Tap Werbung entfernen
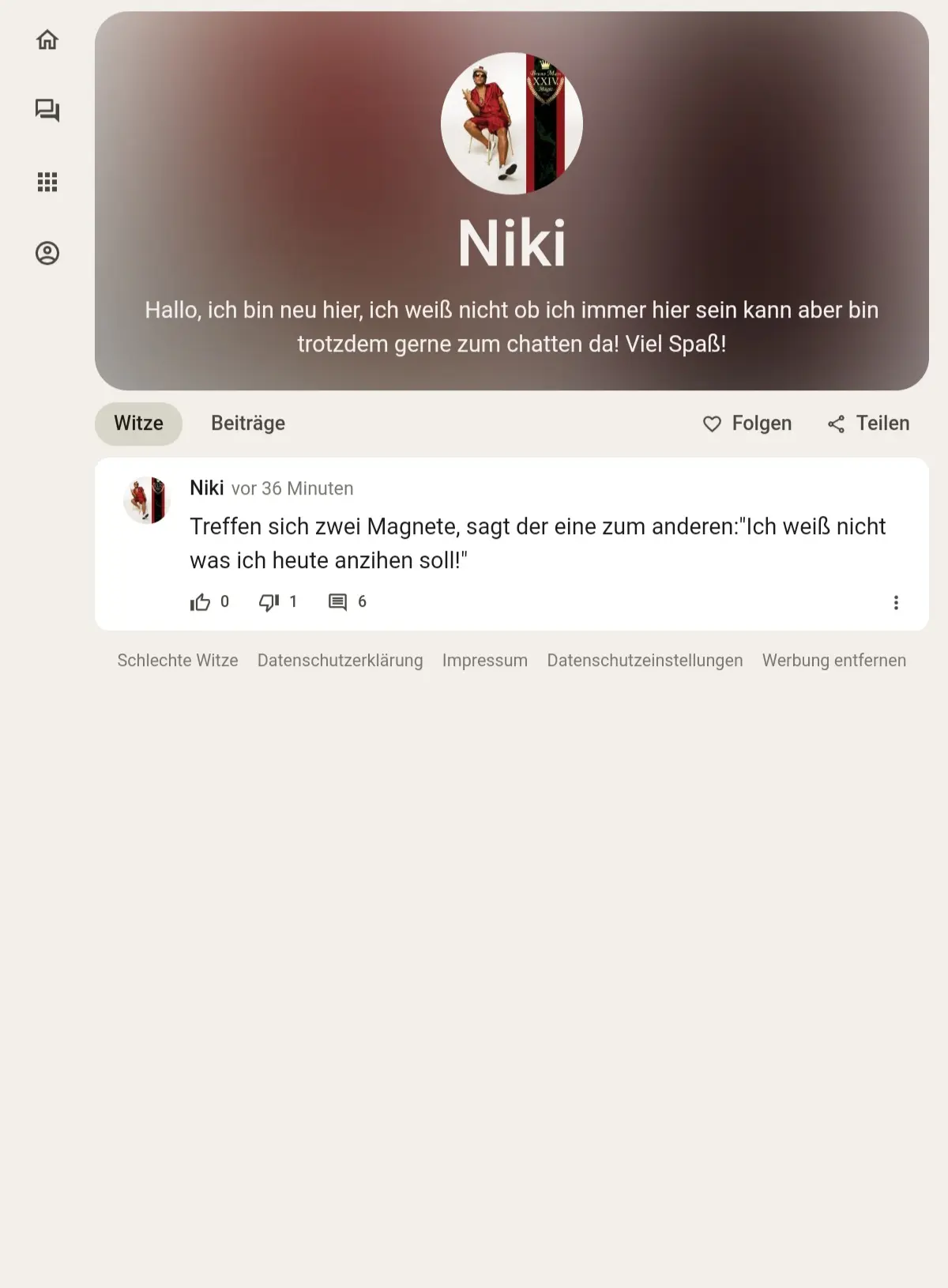The width and height of the screenshot is (948, 1288). coord(833,661)
